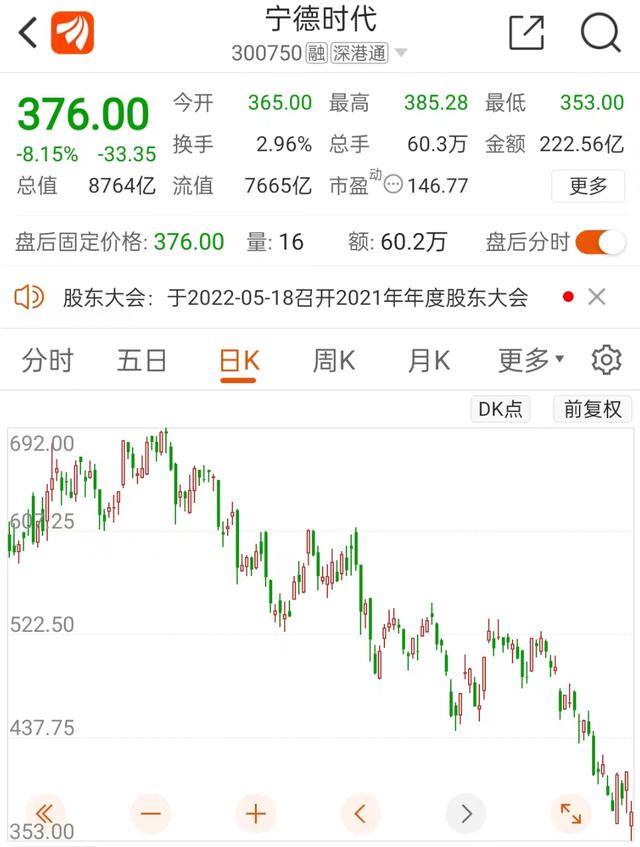
Task: Zoom out the K-line chart
Action: tap(150, 813)
